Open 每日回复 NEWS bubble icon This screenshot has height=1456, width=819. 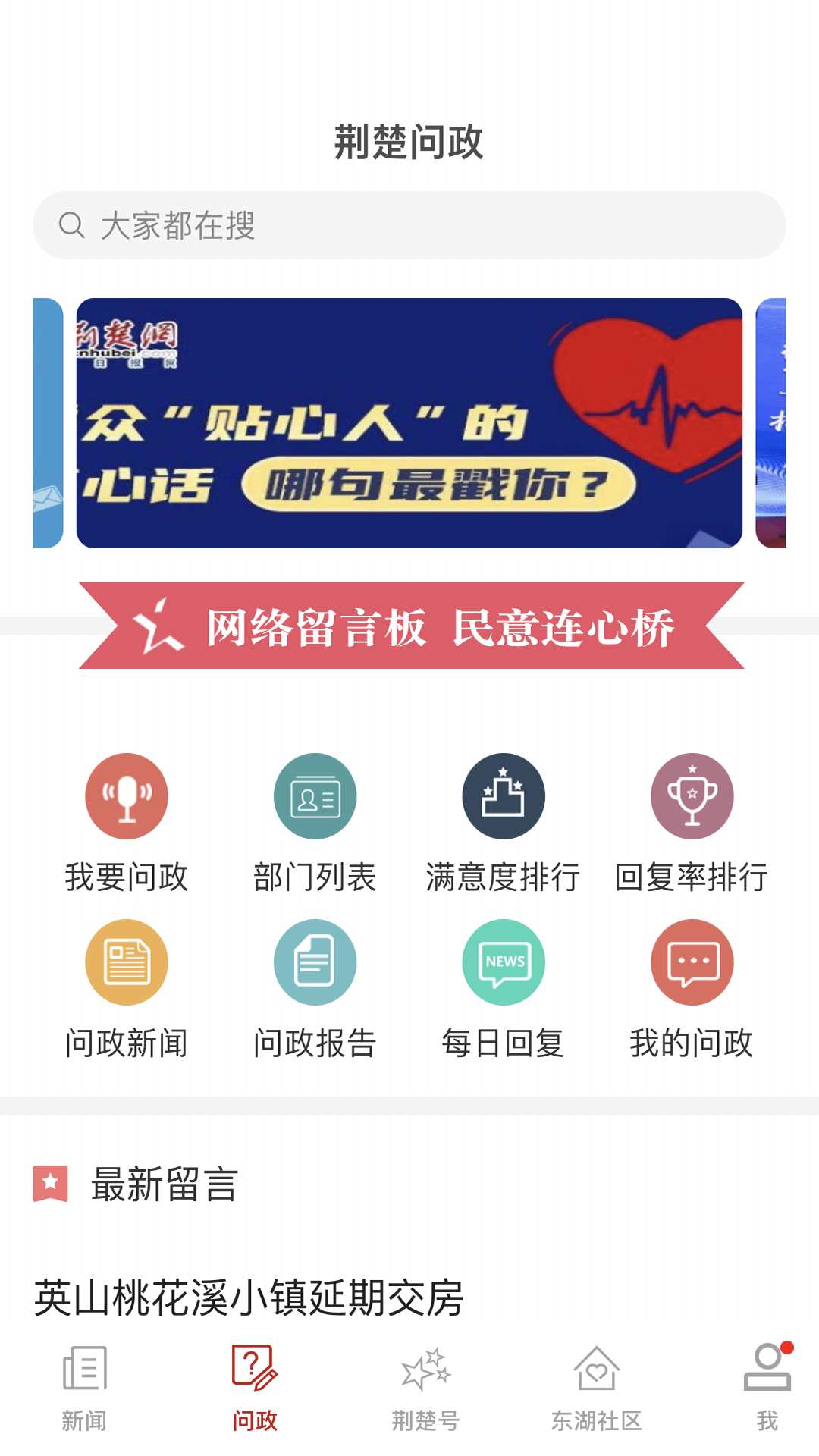[x=503, y=962]
